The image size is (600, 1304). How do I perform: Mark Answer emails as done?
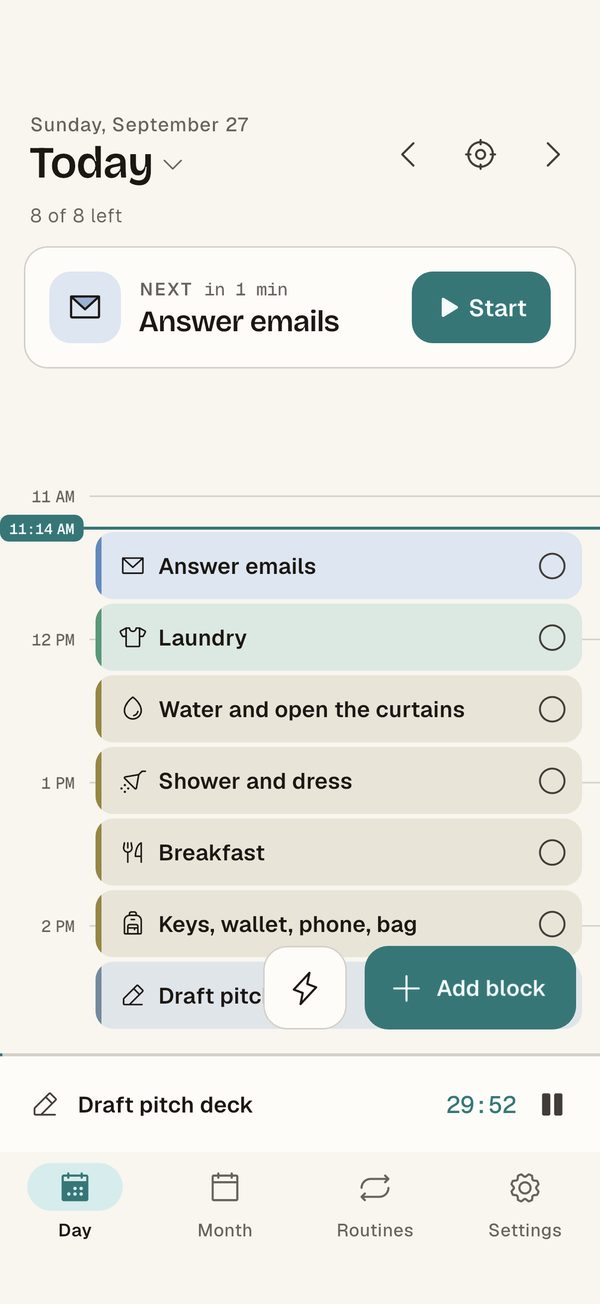(552, 566)
